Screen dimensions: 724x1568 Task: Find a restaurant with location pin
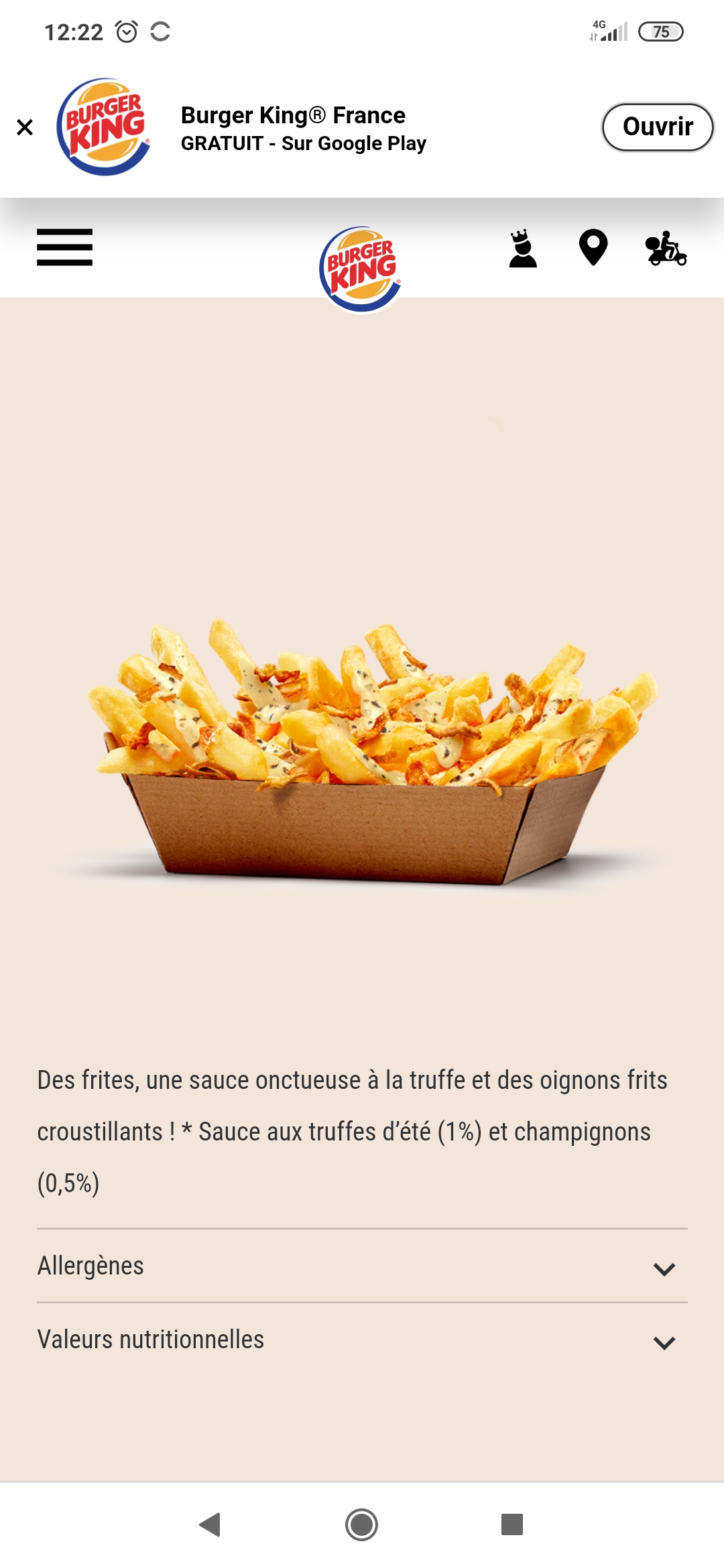pyautogui.click(x=593, y=248)
